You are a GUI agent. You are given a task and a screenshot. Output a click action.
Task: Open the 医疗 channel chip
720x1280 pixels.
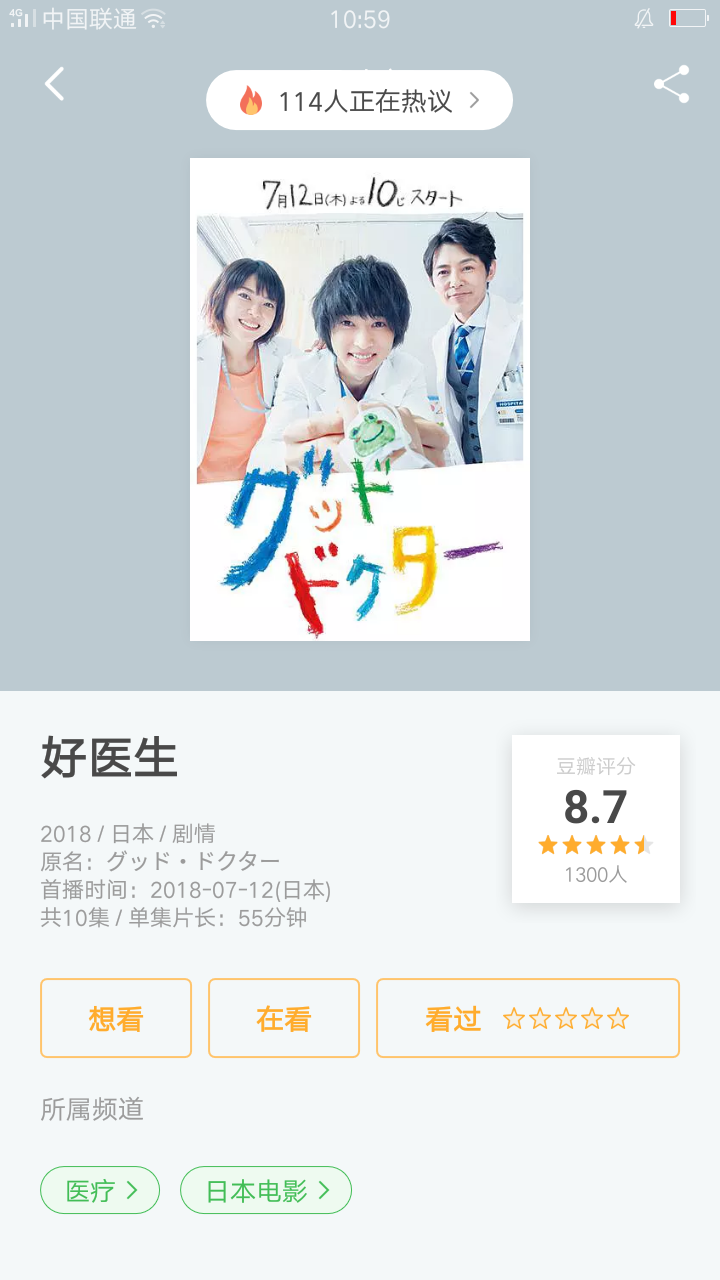tap(100, 1190)
